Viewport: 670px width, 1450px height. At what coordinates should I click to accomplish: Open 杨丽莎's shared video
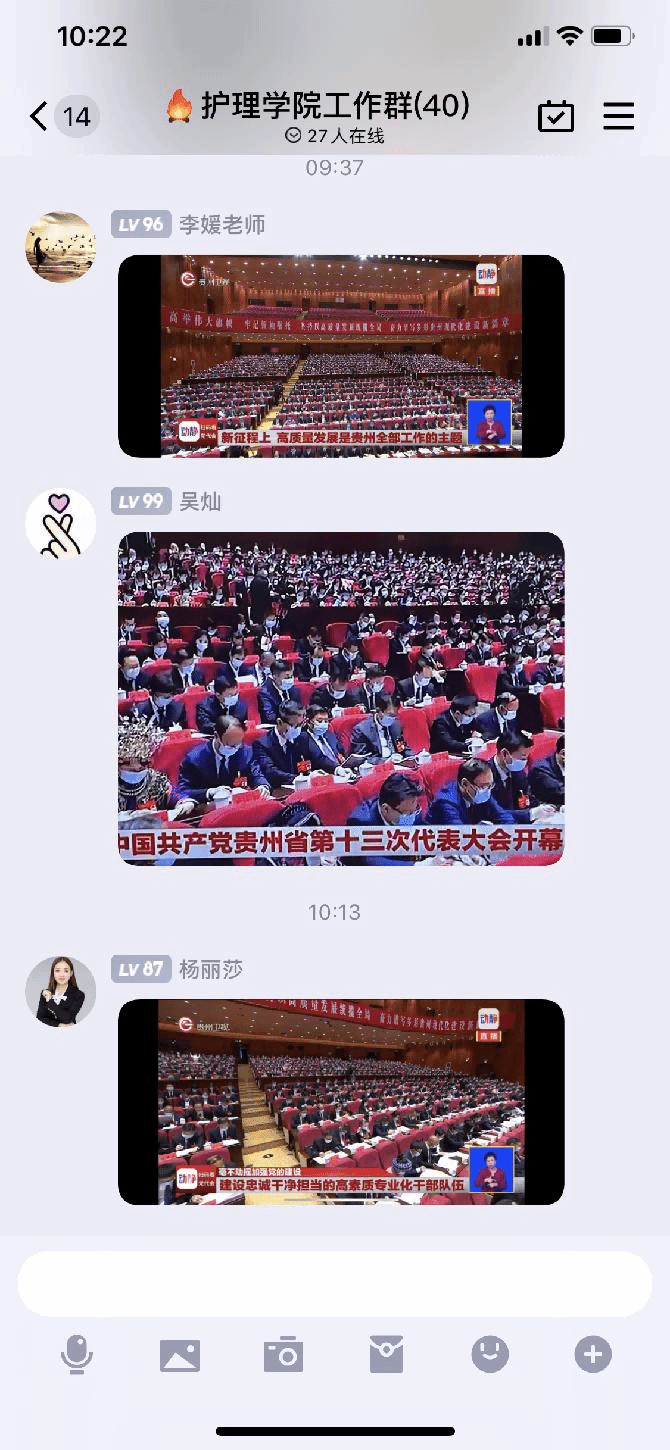pyautogui.click(x=341, y=1101)
